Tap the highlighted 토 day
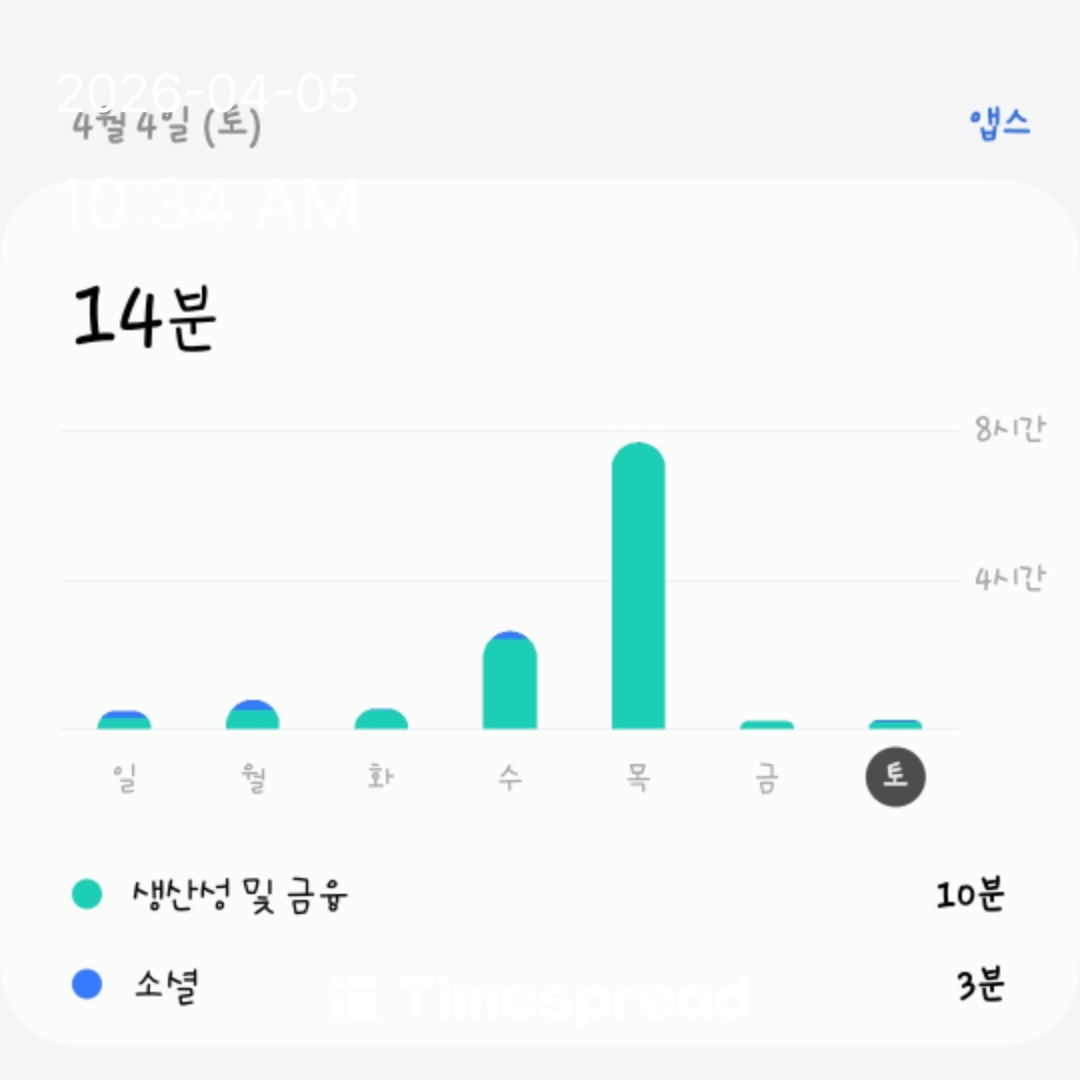 [895, 776]
